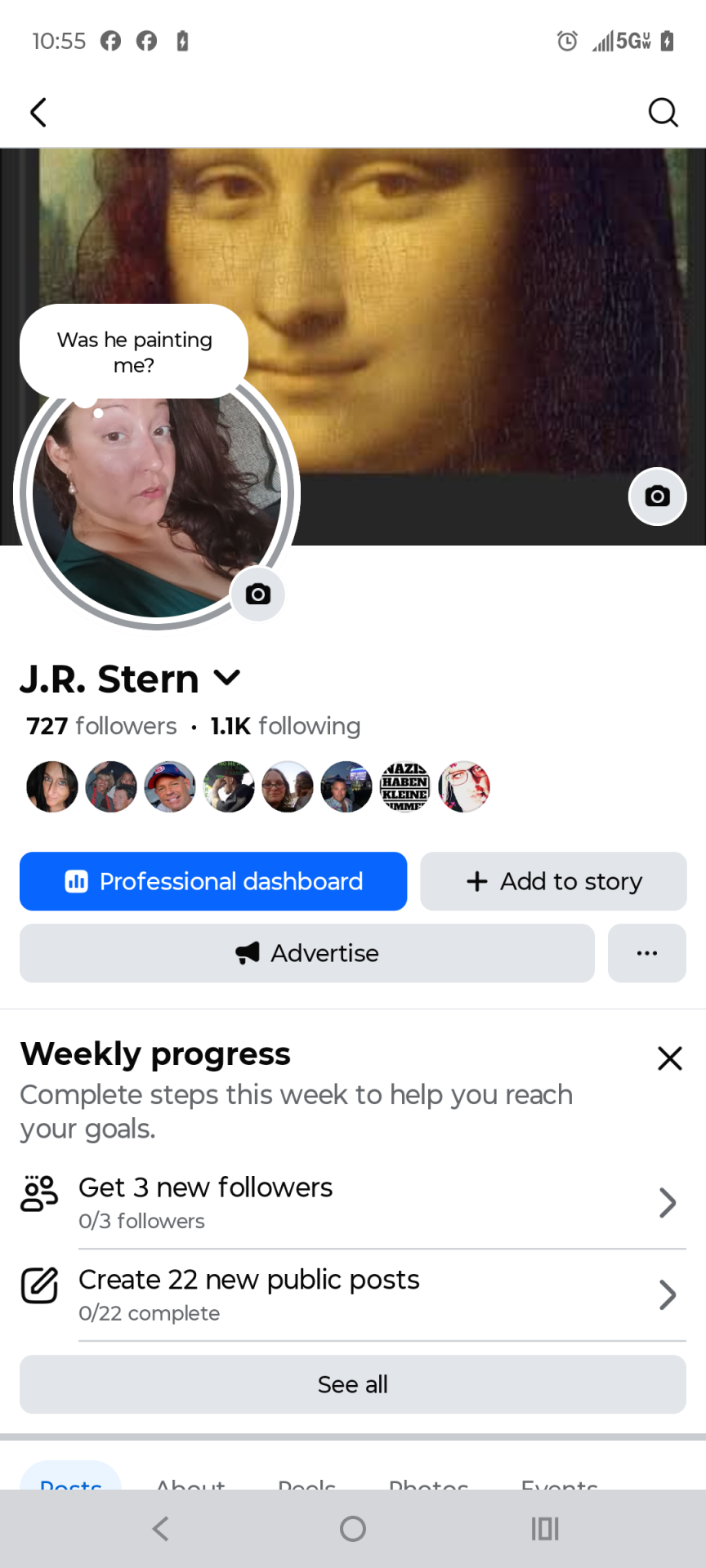Open the Advertise button

307,953
